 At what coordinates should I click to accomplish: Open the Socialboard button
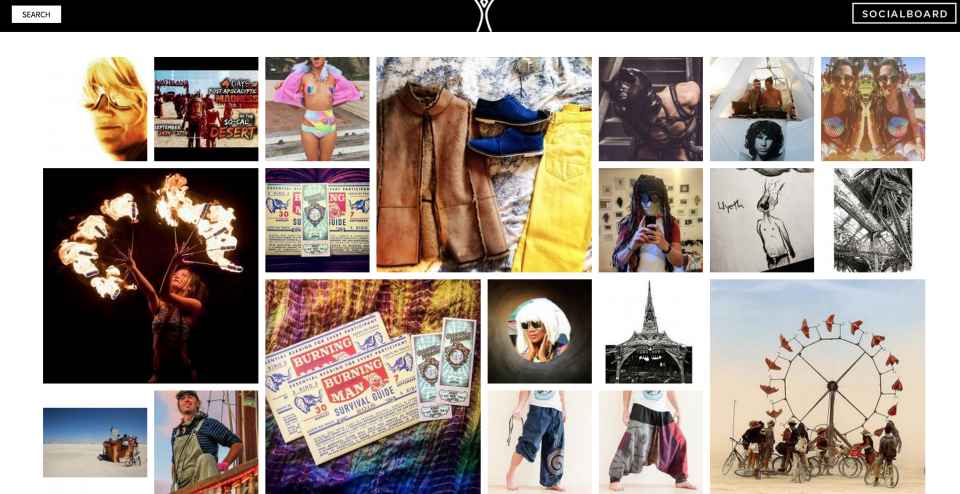(904, 14)
